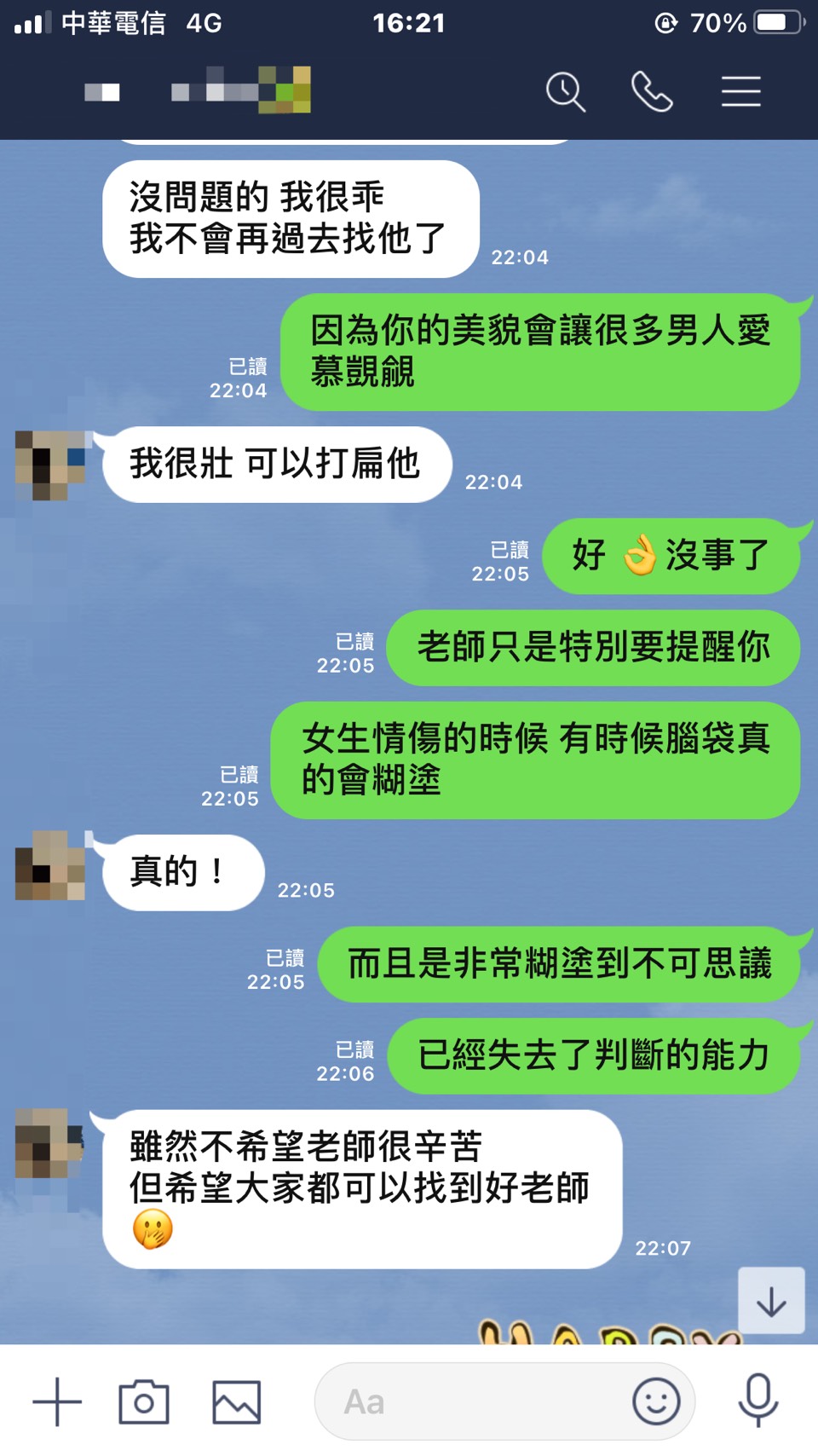818x1456 pixels.
Task: Open sender's avatar beside 真的！message
Action: (x=50, y=865)
